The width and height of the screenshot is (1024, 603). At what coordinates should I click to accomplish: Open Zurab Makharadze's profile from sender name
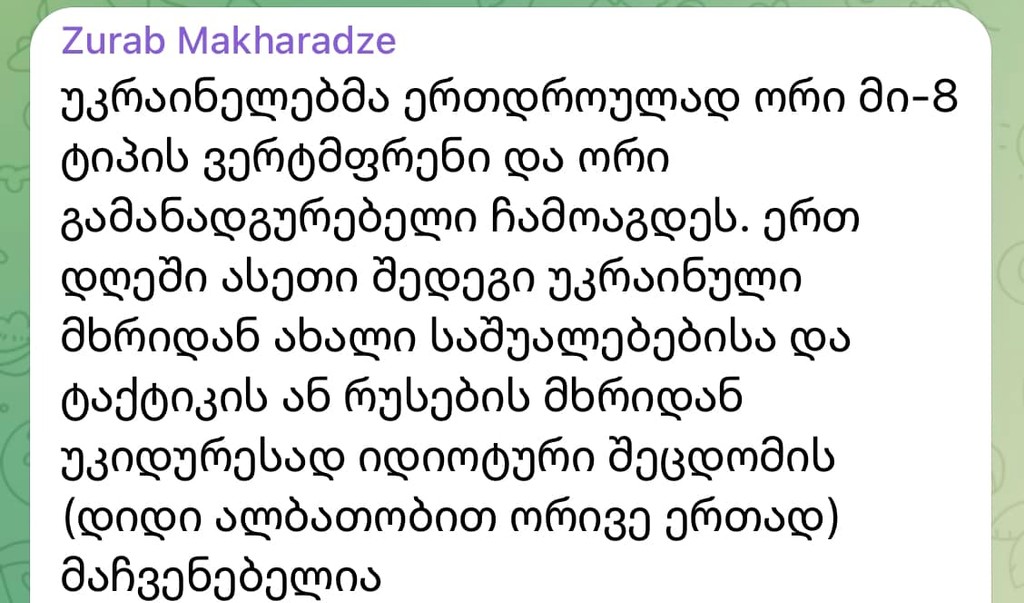[x=228, y=42]
